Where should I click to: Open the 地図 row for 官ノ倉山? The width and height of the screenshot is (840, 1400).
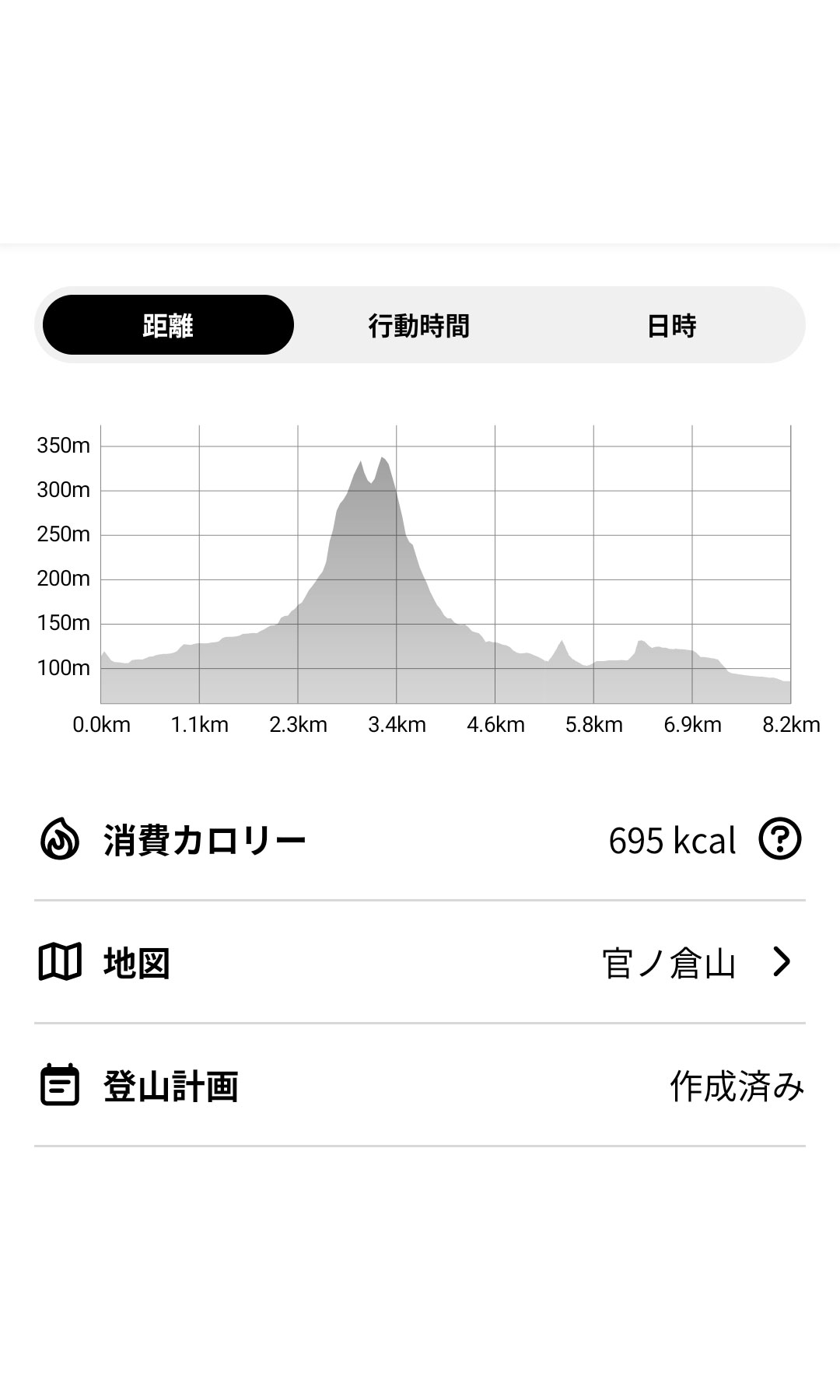(x=420, y=962)
